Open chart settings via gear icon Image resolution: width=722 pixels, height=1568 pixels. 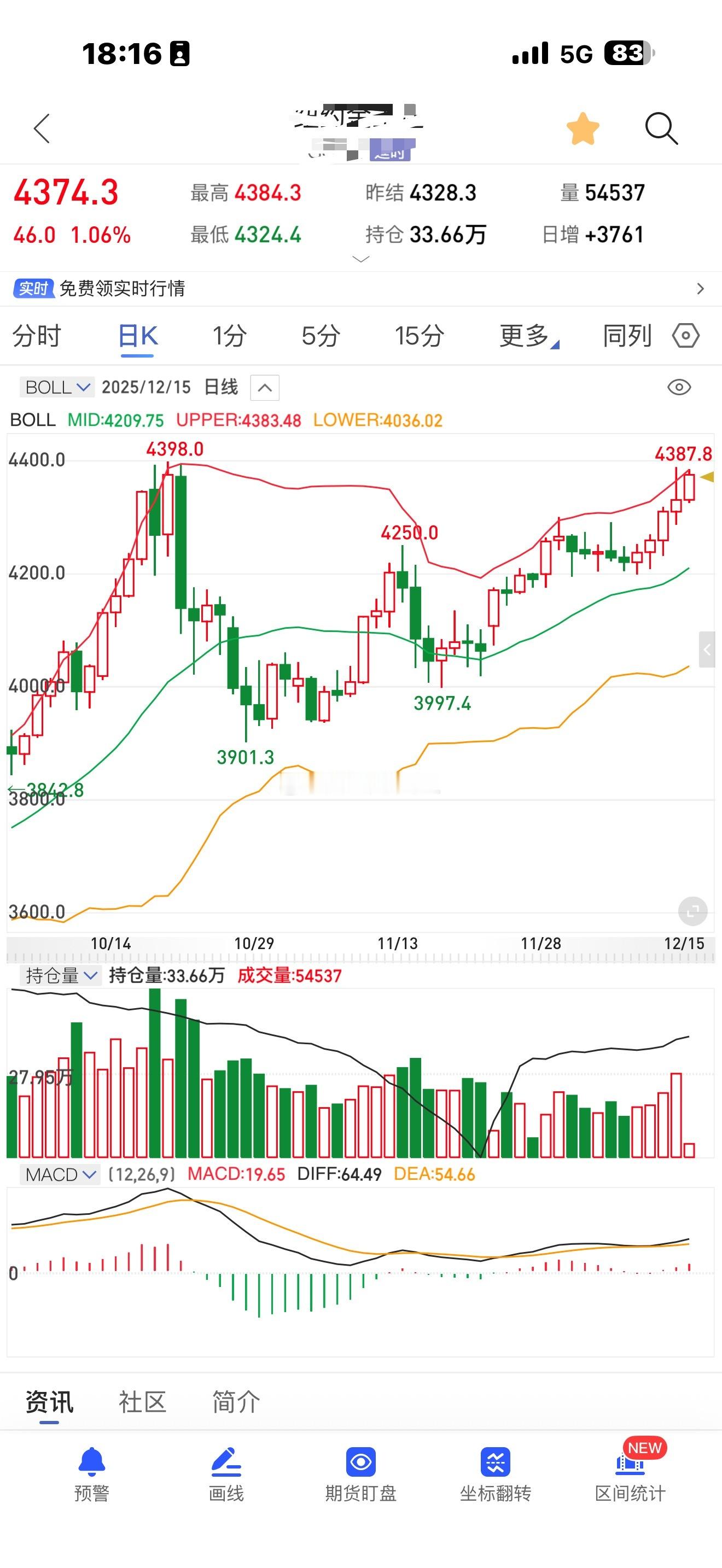(x=686, y=335)
